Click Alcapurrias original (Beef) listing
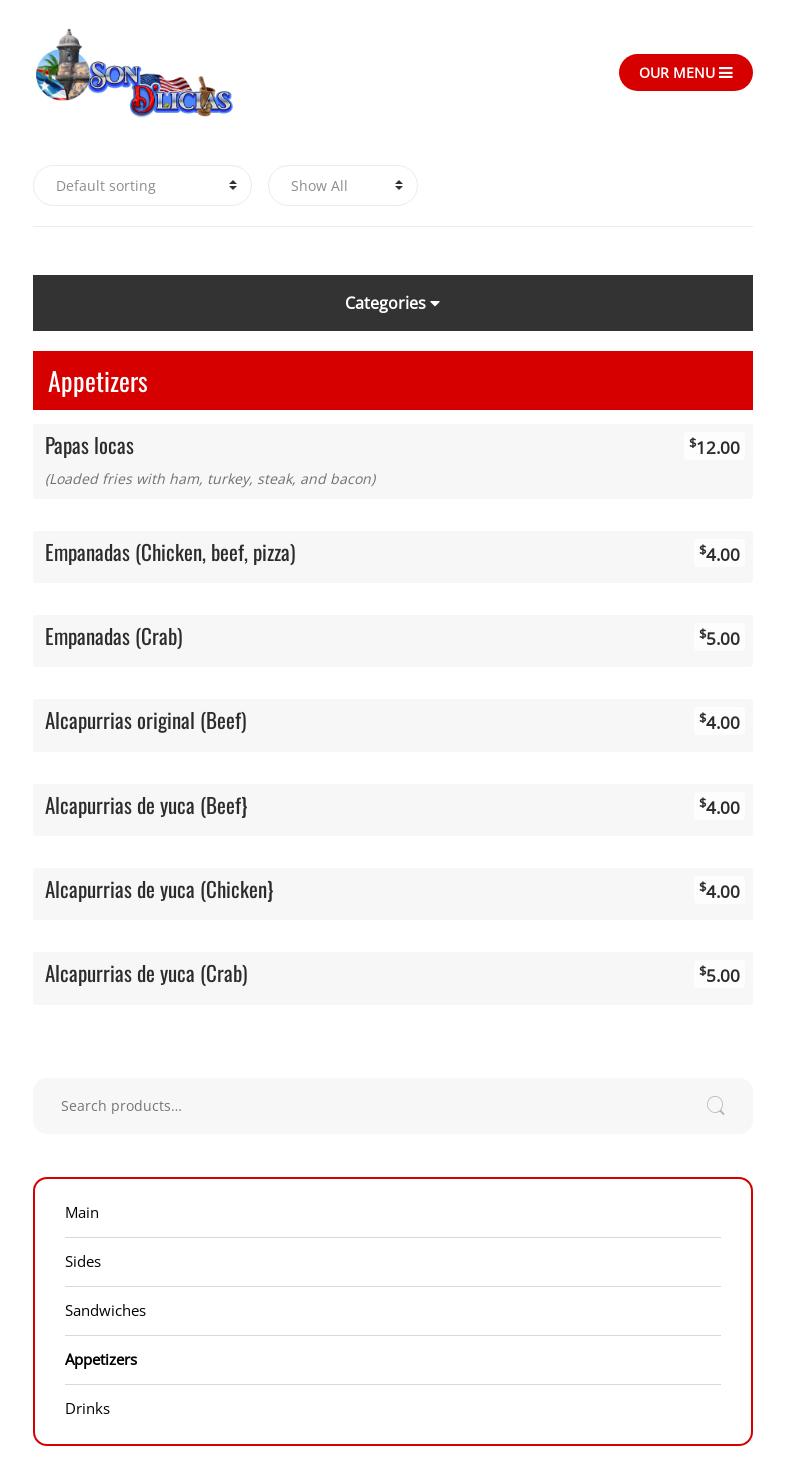 pyautogui.click(x=145, y=720)
